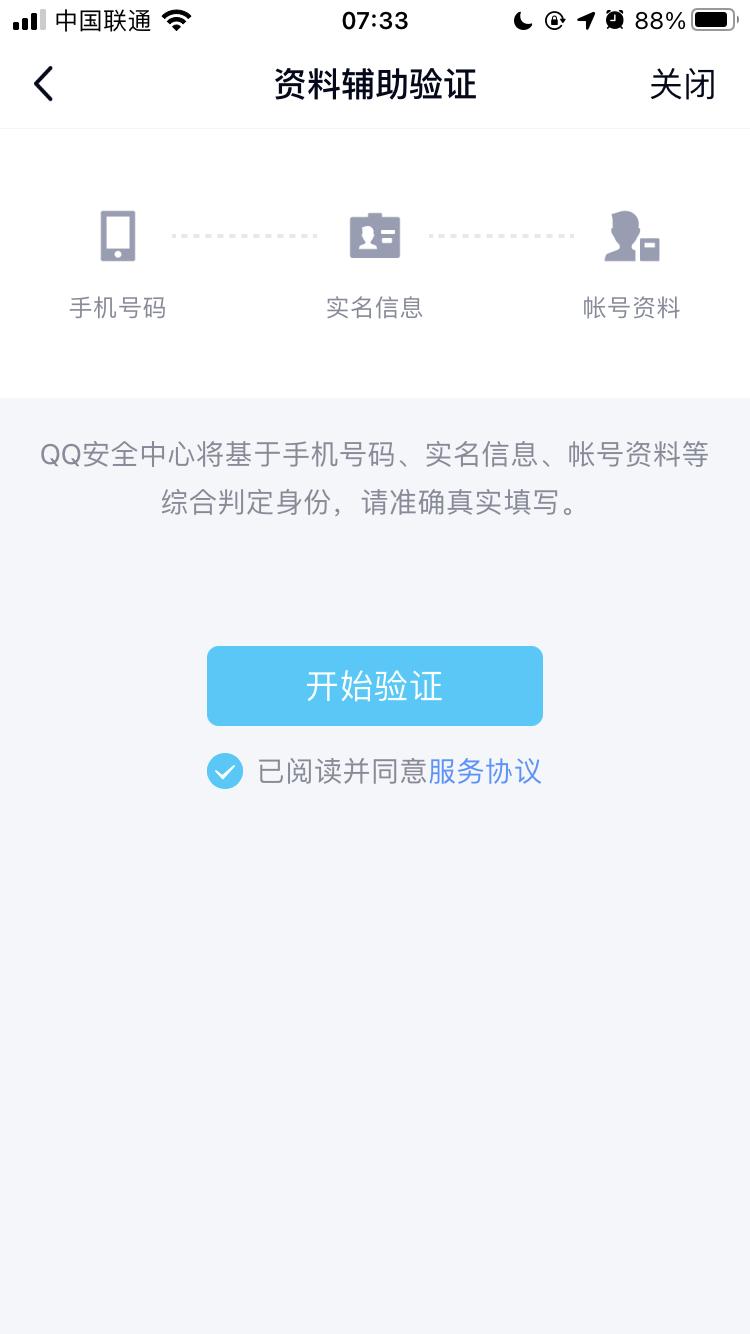
Task: Tap the orientation lock icon in status bar
Action: (x=555, y=19)
